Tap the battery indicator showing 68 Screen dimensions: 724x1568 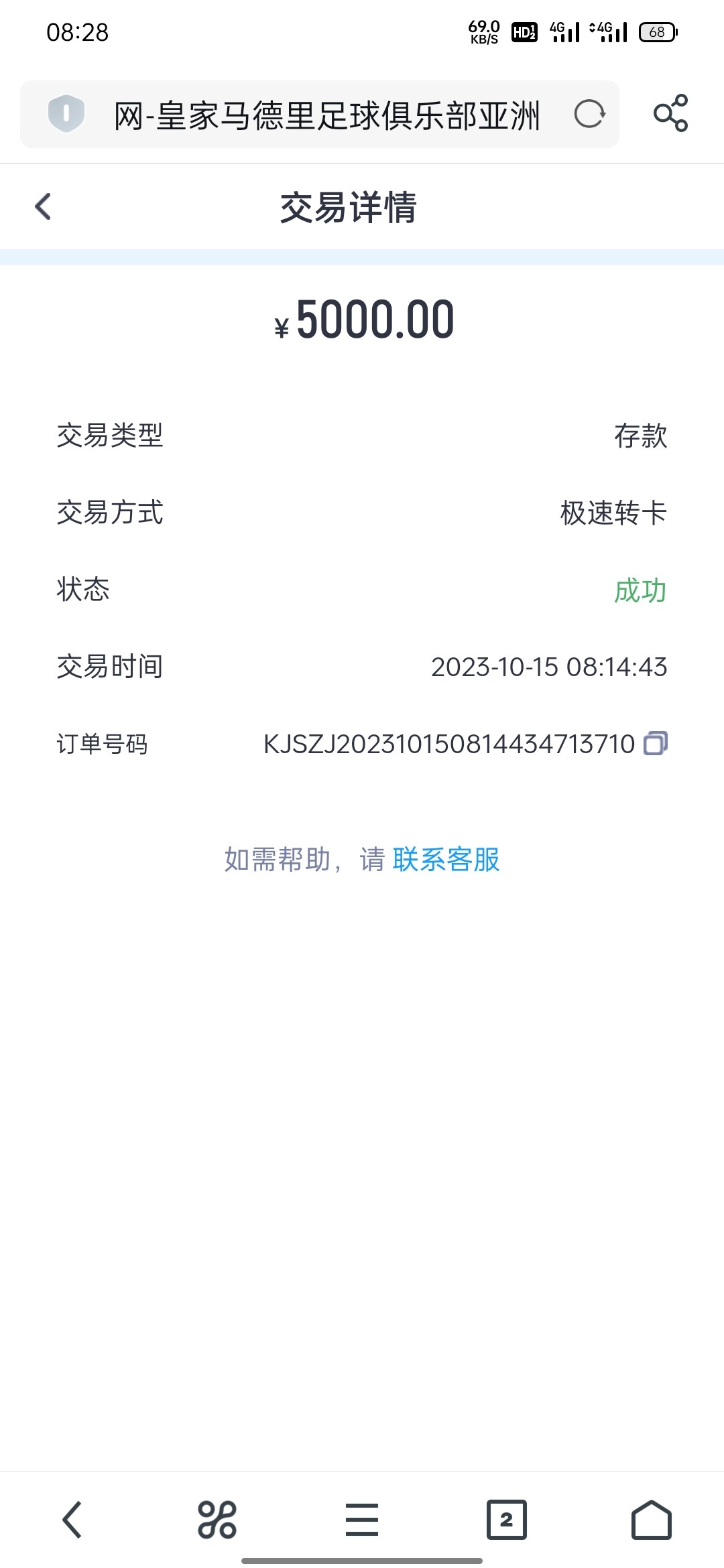click(658, 30)
